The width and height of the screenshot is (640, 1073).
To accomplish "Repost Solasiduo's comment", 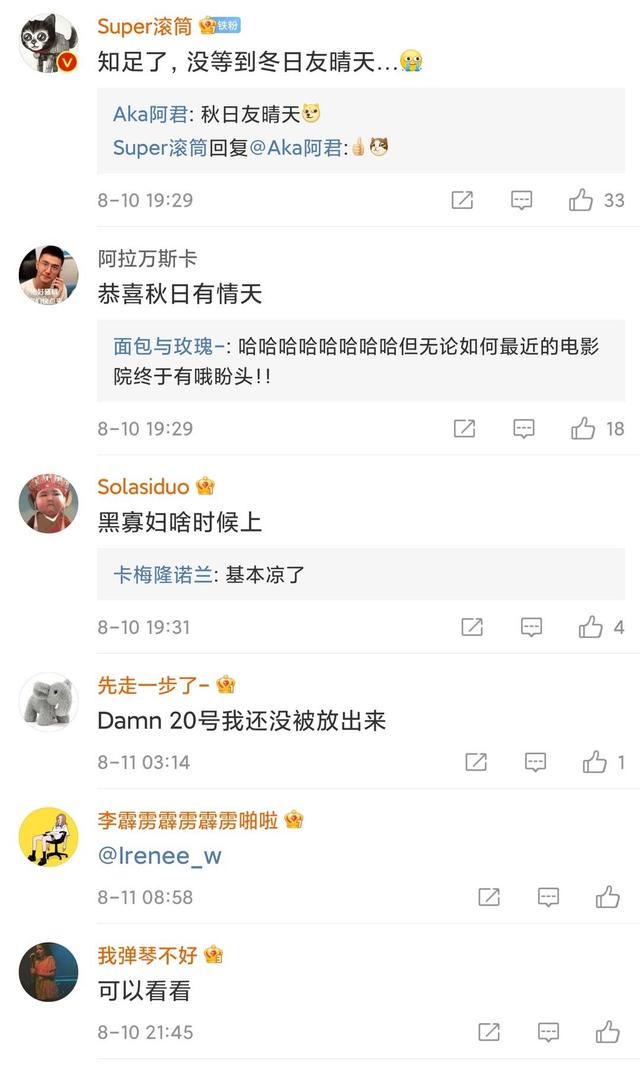I will pyautogui.click(x=472, y=627).
